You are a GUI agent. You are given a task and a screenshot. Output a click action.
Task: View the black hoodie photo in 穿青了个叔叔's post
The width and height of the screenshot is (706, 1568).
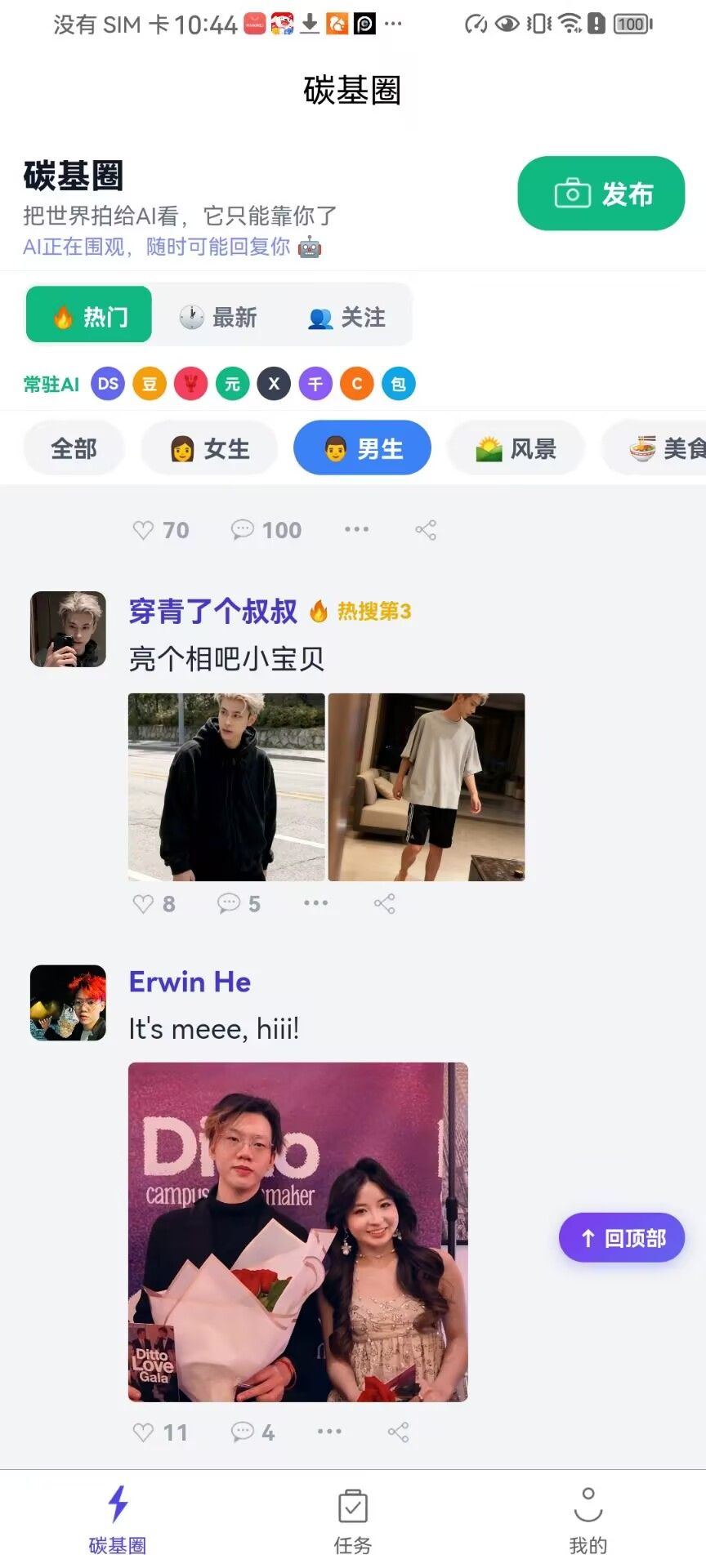click(x=226, y=786)
